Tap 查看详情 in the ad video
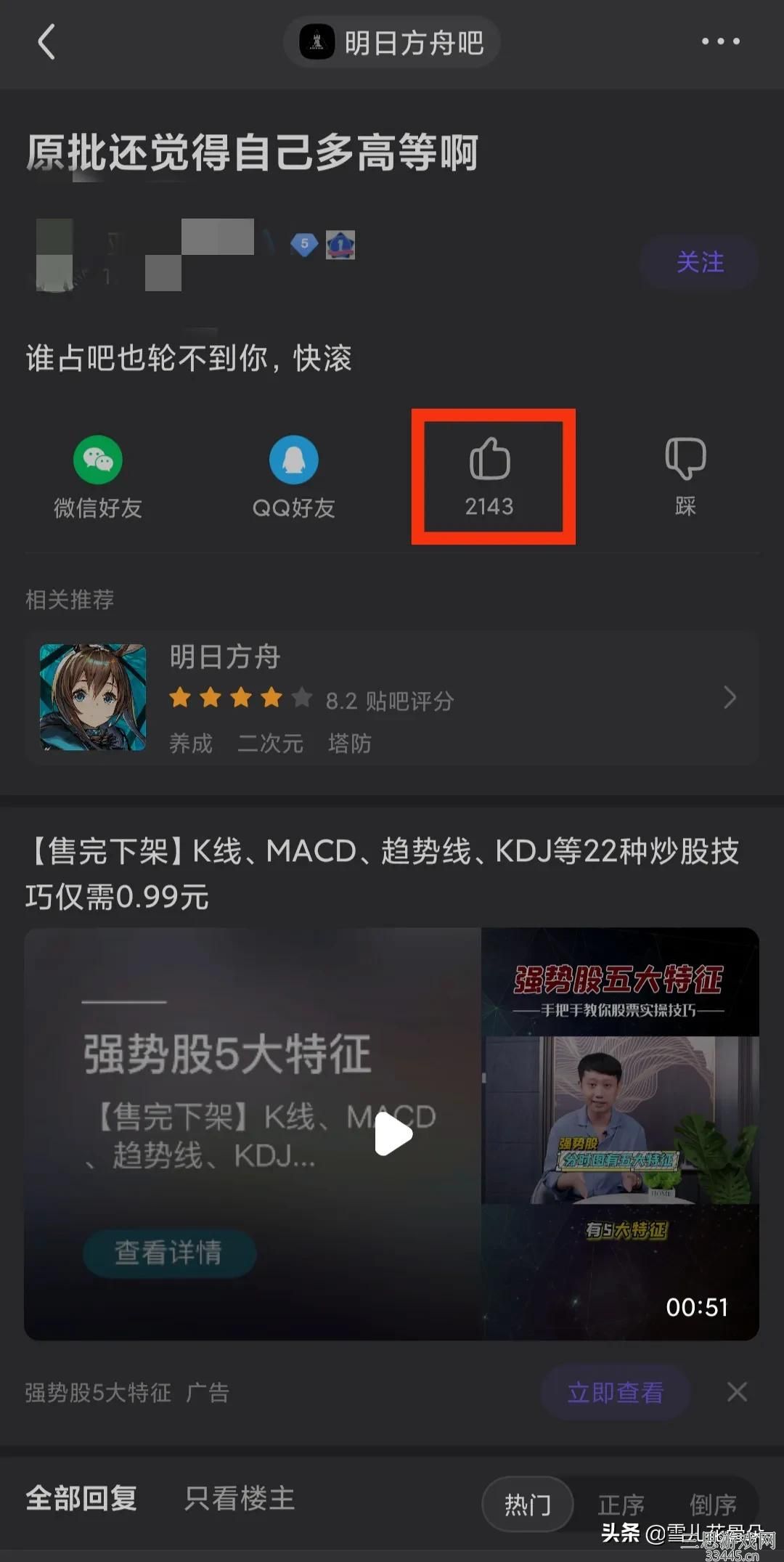 coord(169,1253)
